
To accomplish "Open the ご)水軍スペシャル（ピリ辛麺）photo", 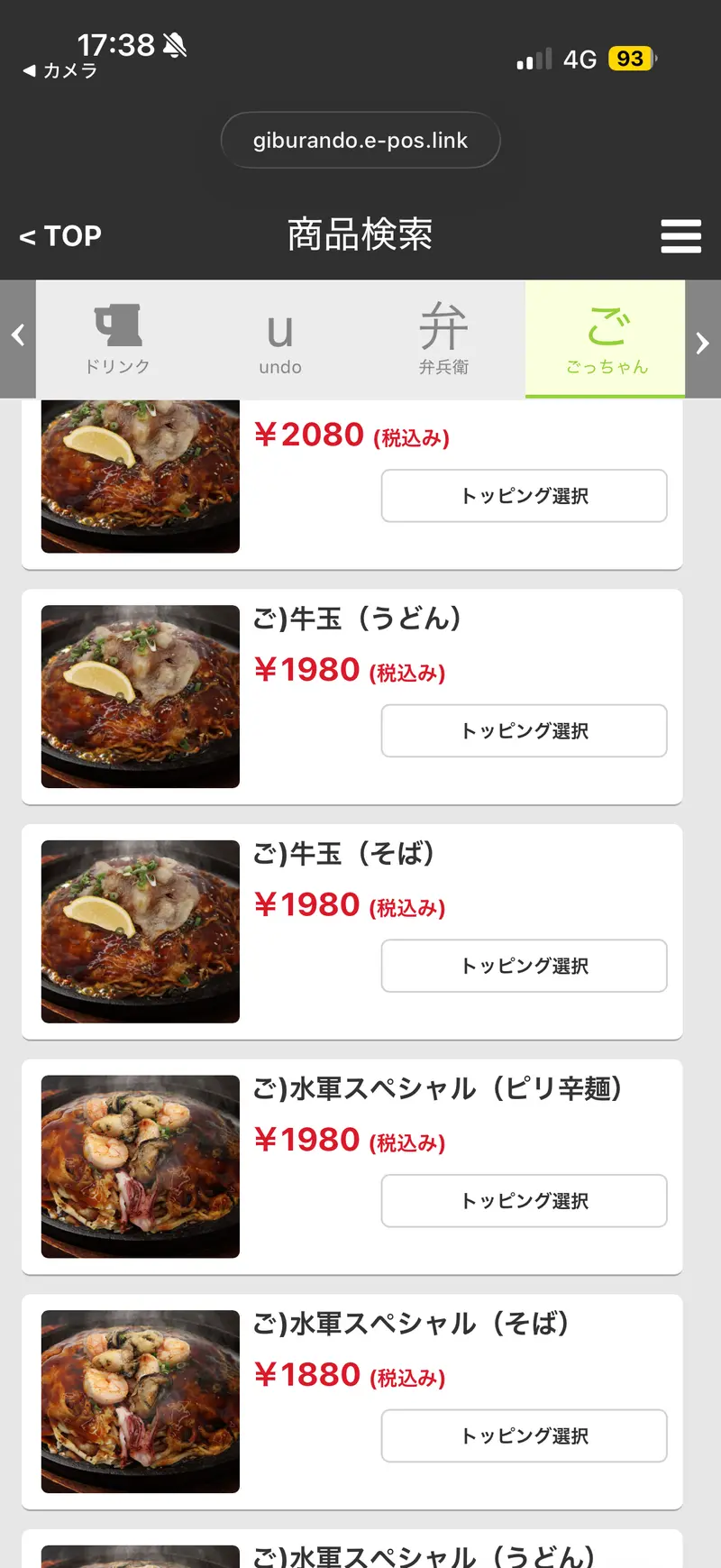I will coord(139,1166).
